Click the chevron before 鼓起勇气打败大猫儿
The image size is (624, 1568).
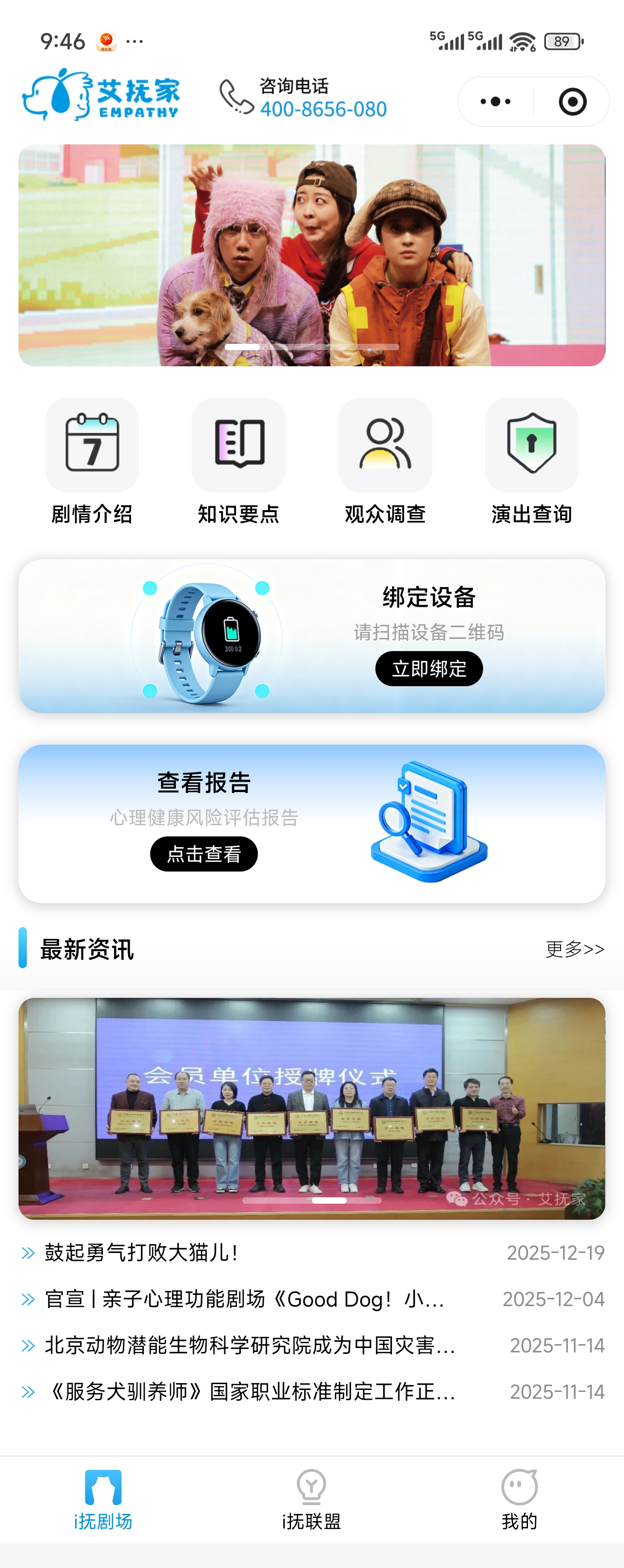pos(25,1252)
